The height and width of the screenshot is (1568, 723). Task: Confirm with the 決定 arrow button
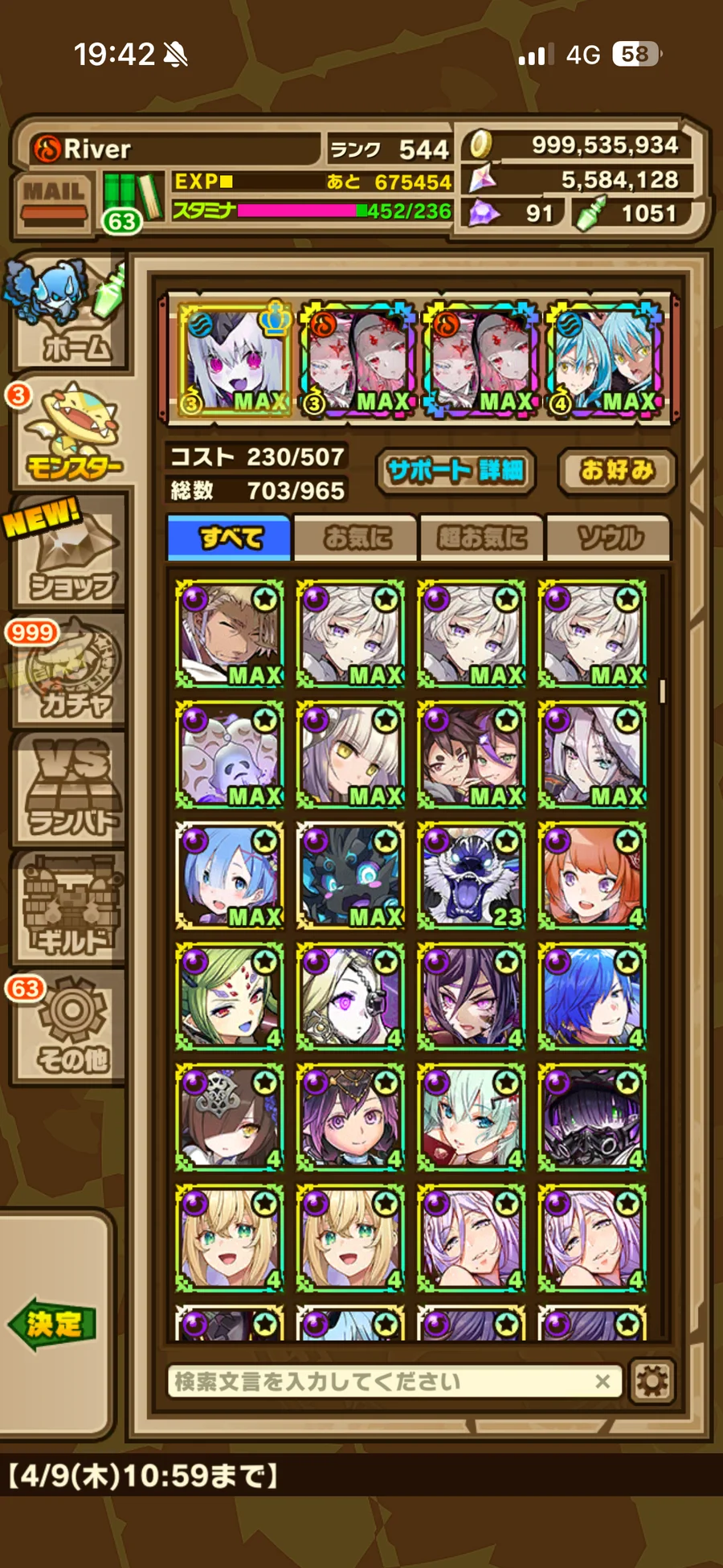[x=53, y=1324]
